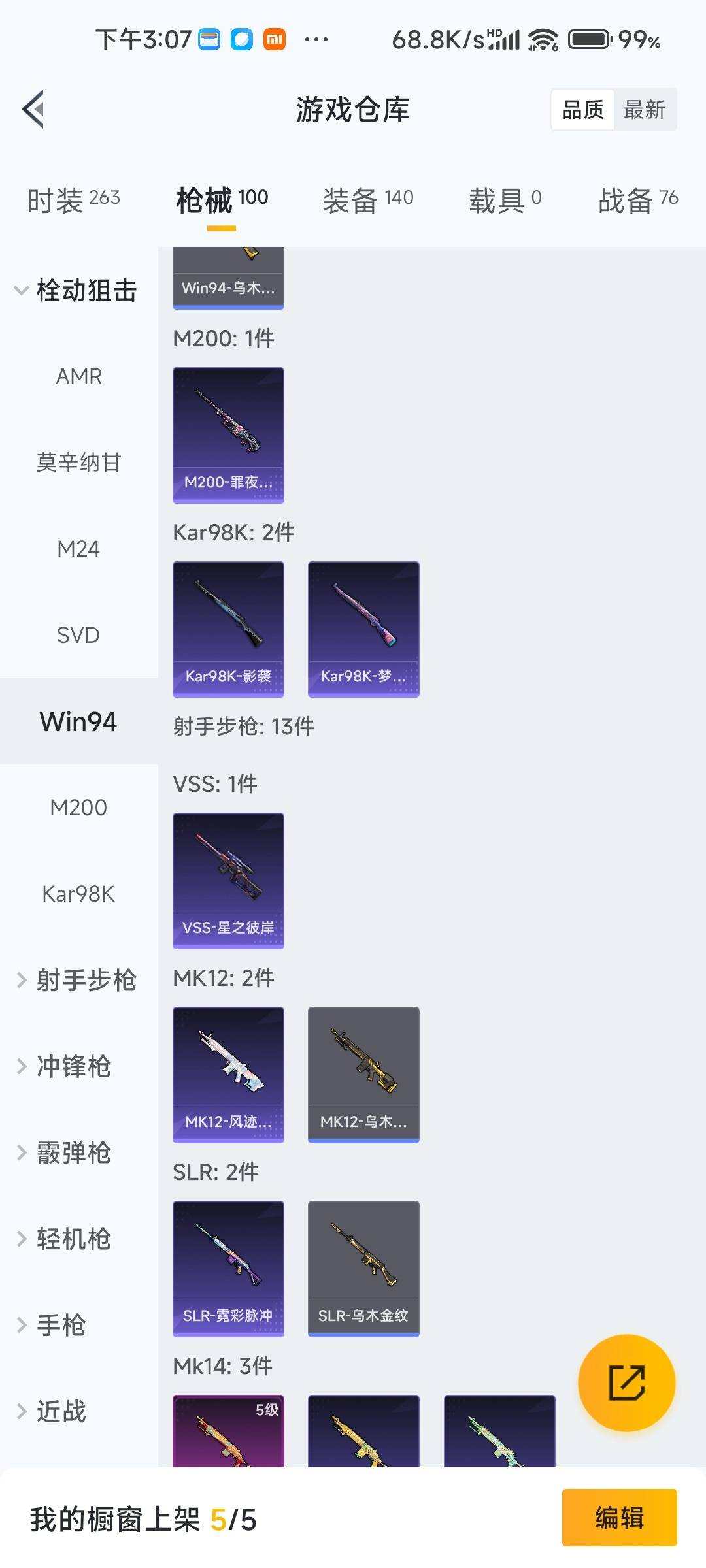706x1568 pixels.
Task: Select the 品质 sort option
Action: pyautogui.click(x=584, y=108)
